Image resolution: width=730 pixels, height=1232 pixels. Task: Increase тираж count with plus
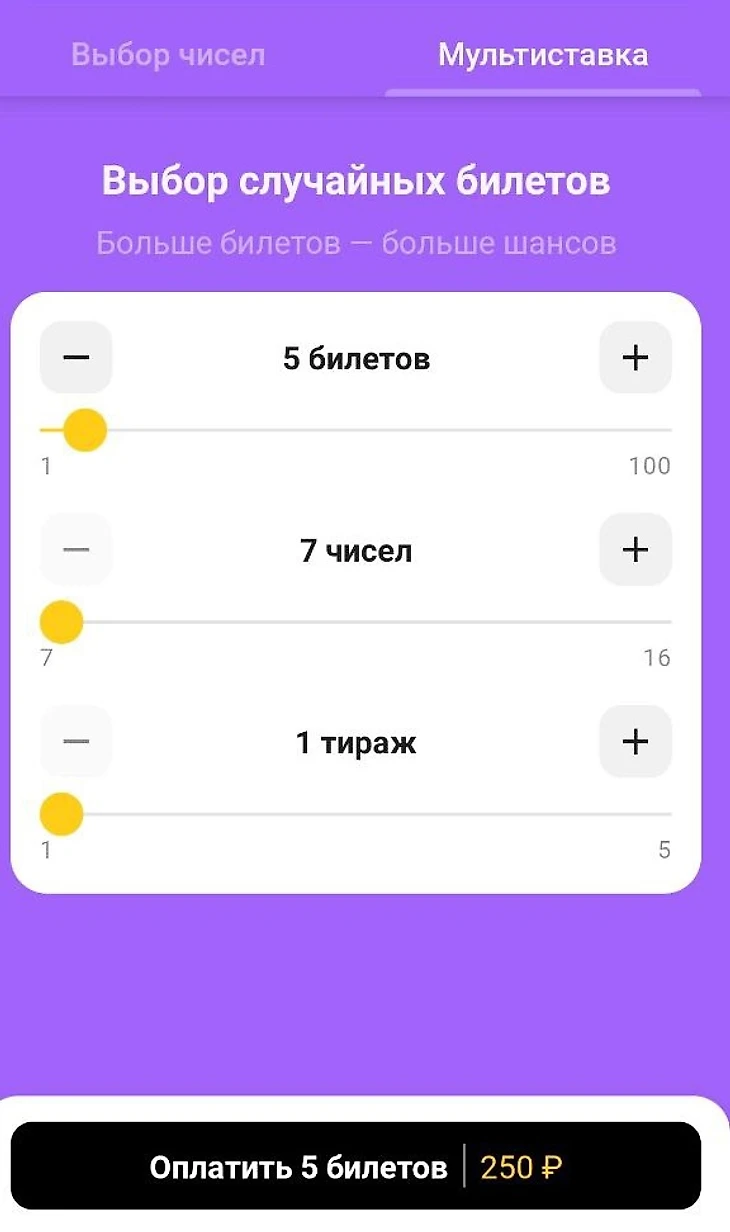(635, 741)
